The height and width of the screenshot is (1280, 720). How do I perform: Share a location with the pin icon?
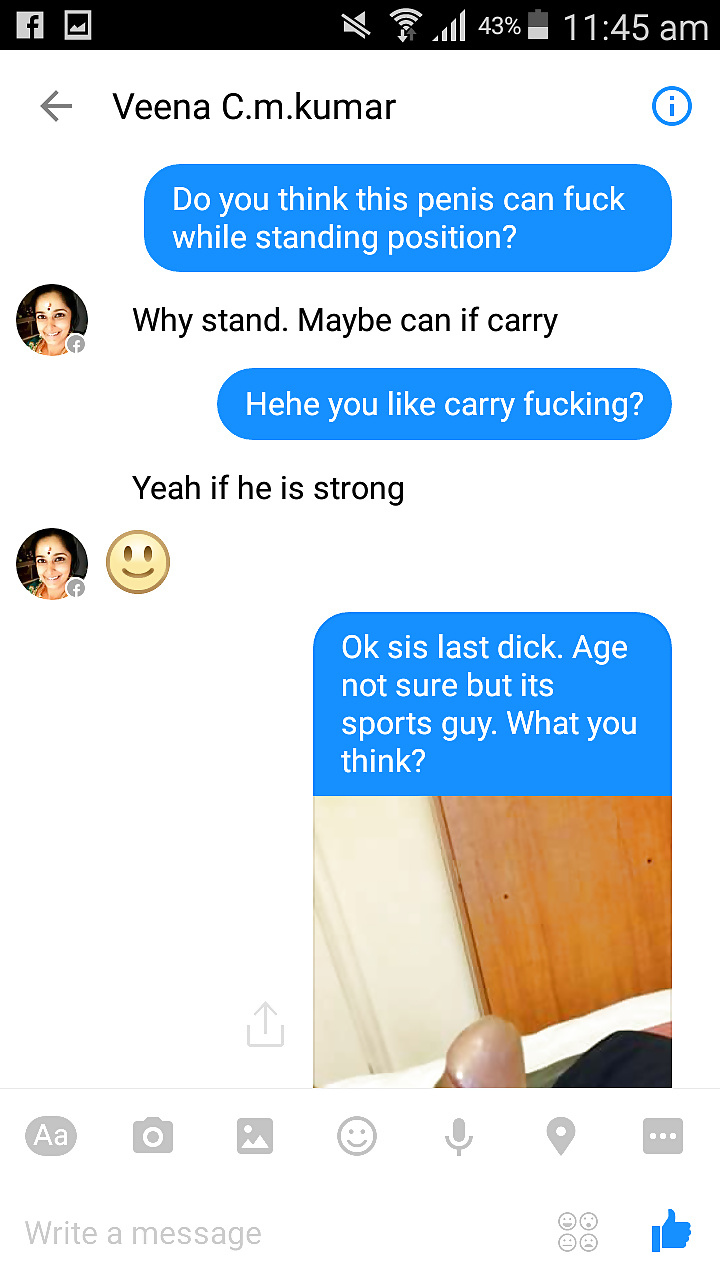click(561, 1136)
